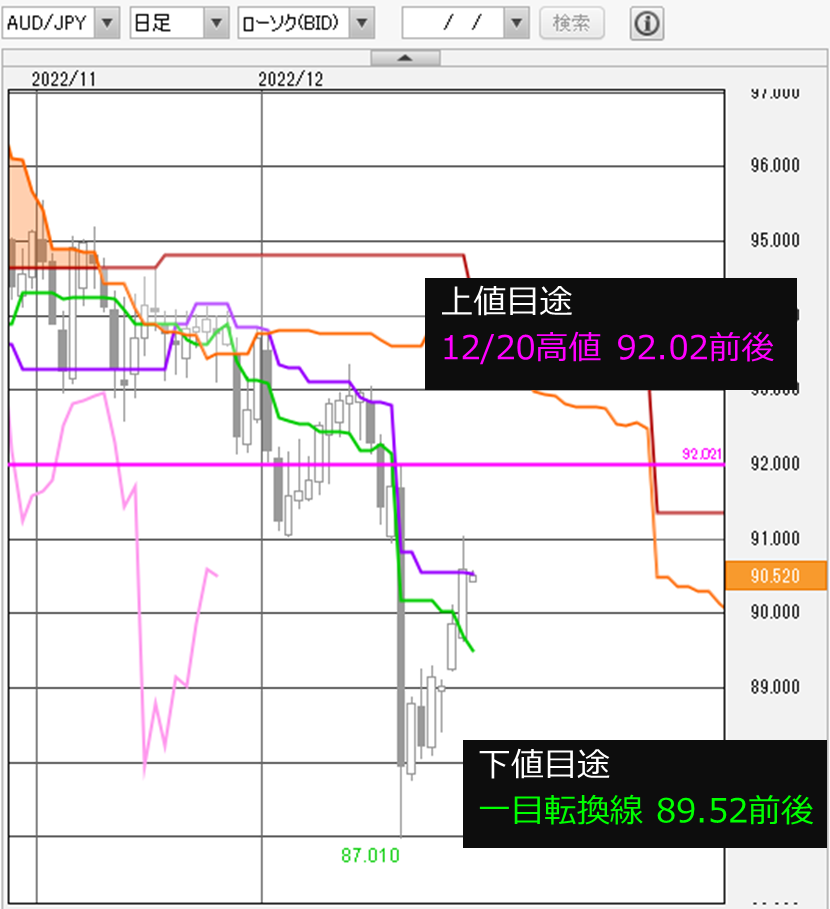Open the date picker dropdown
Image resolution: width=830 pixels, height=909 pixels.
[x=516, y=22]
